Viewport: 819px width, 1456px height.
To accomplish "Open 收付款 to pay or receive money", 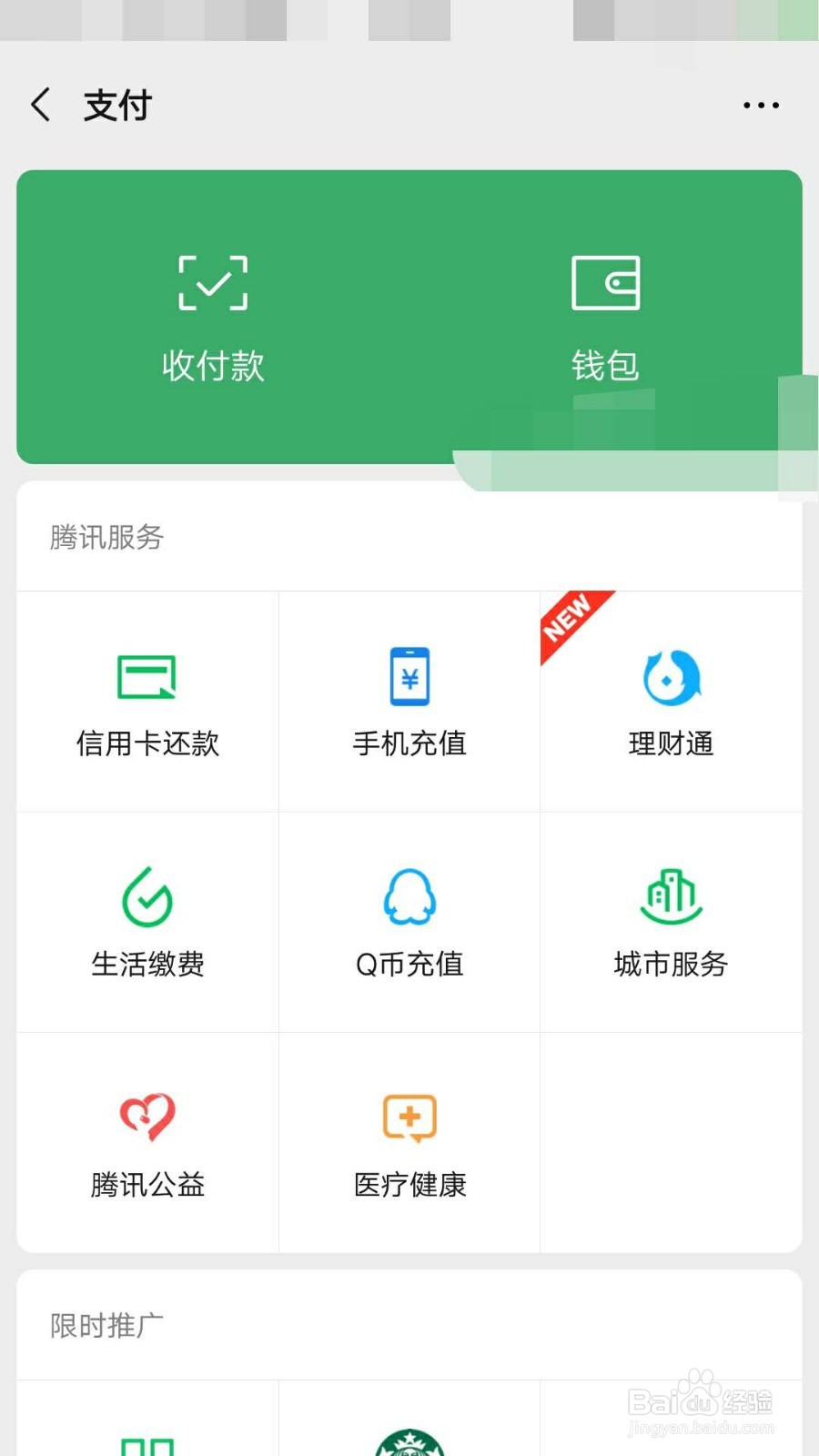I will (x=213, y=318).
